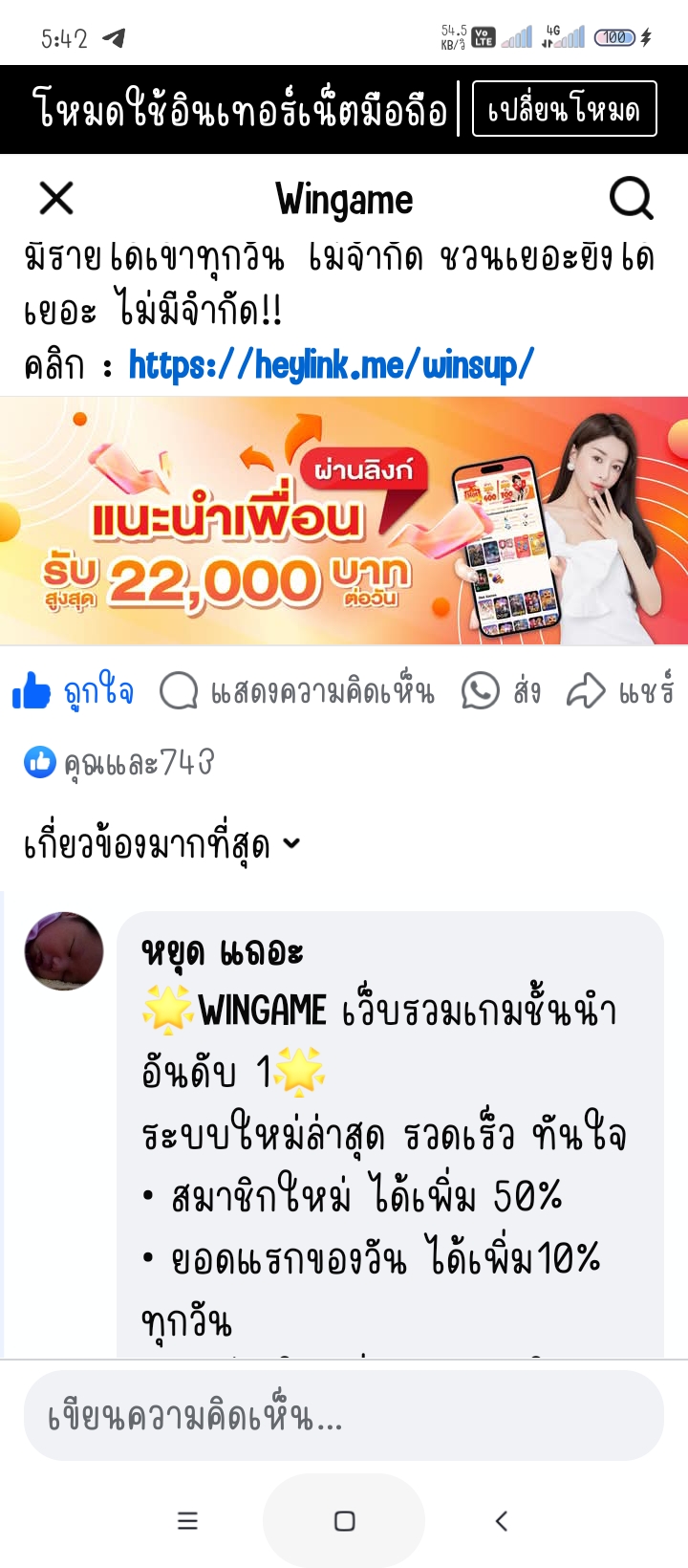
Task: Close the Wingame post view
Action: point(56,199)
